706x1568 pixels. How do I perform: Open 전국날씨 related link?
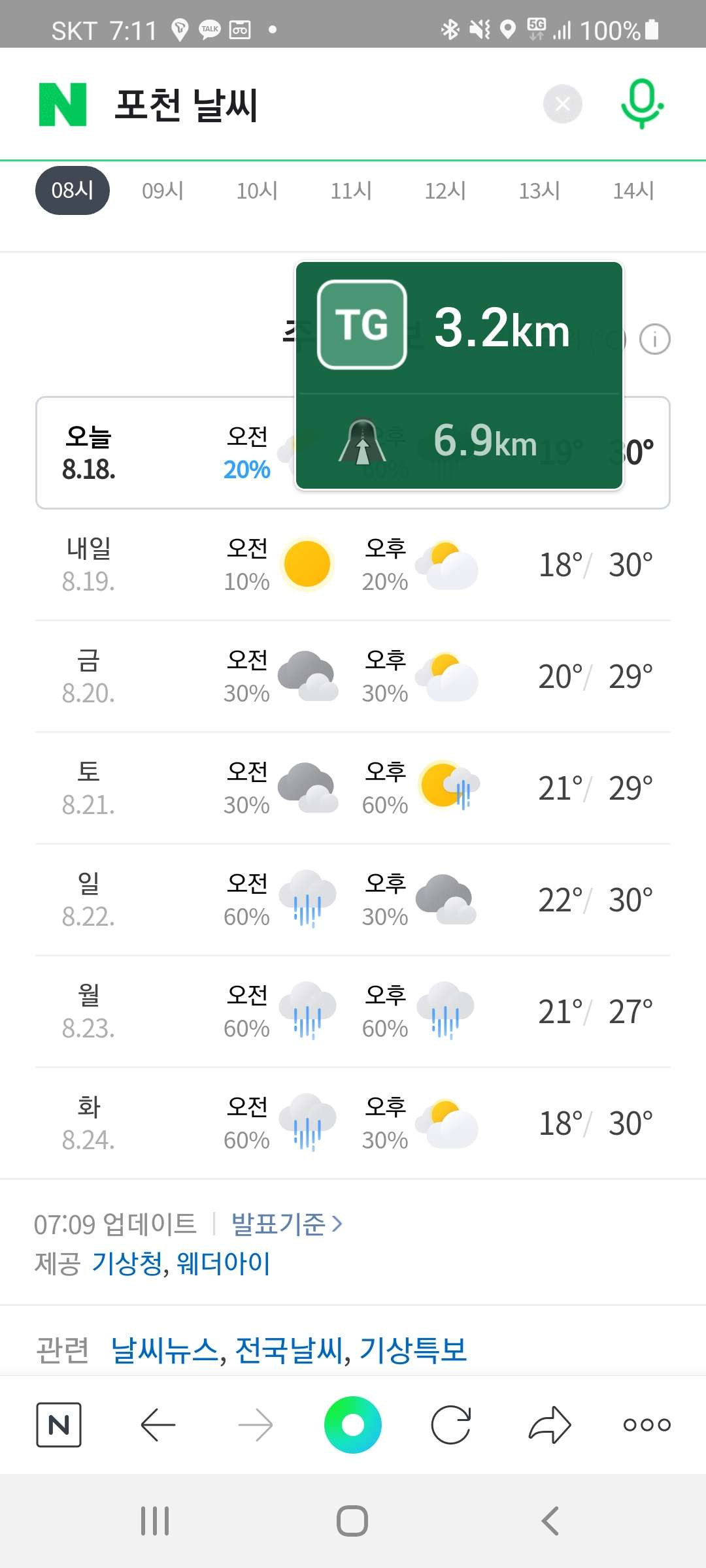(288, 1350)
